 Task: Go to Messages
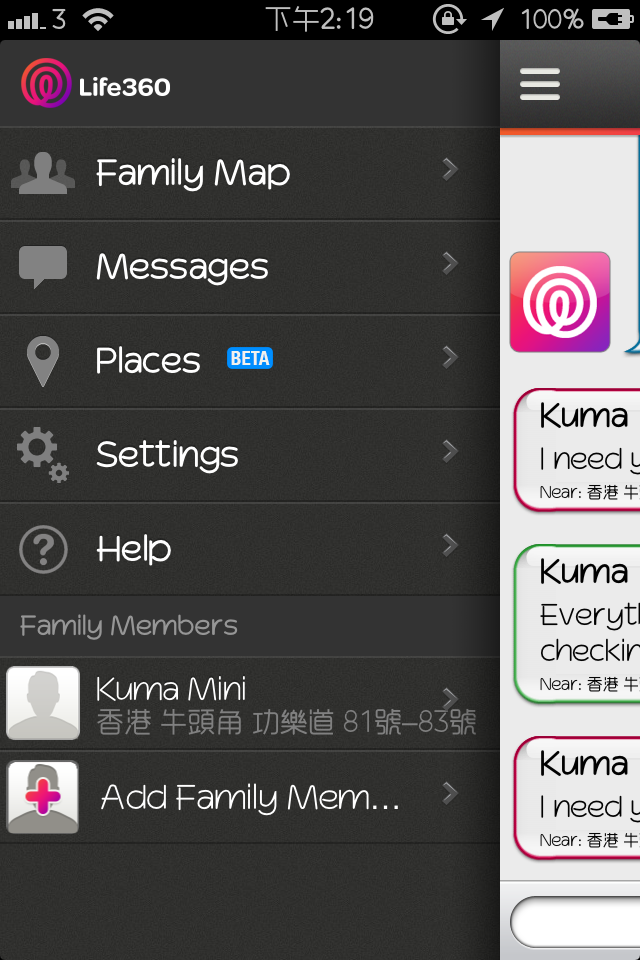coord(248,267)
